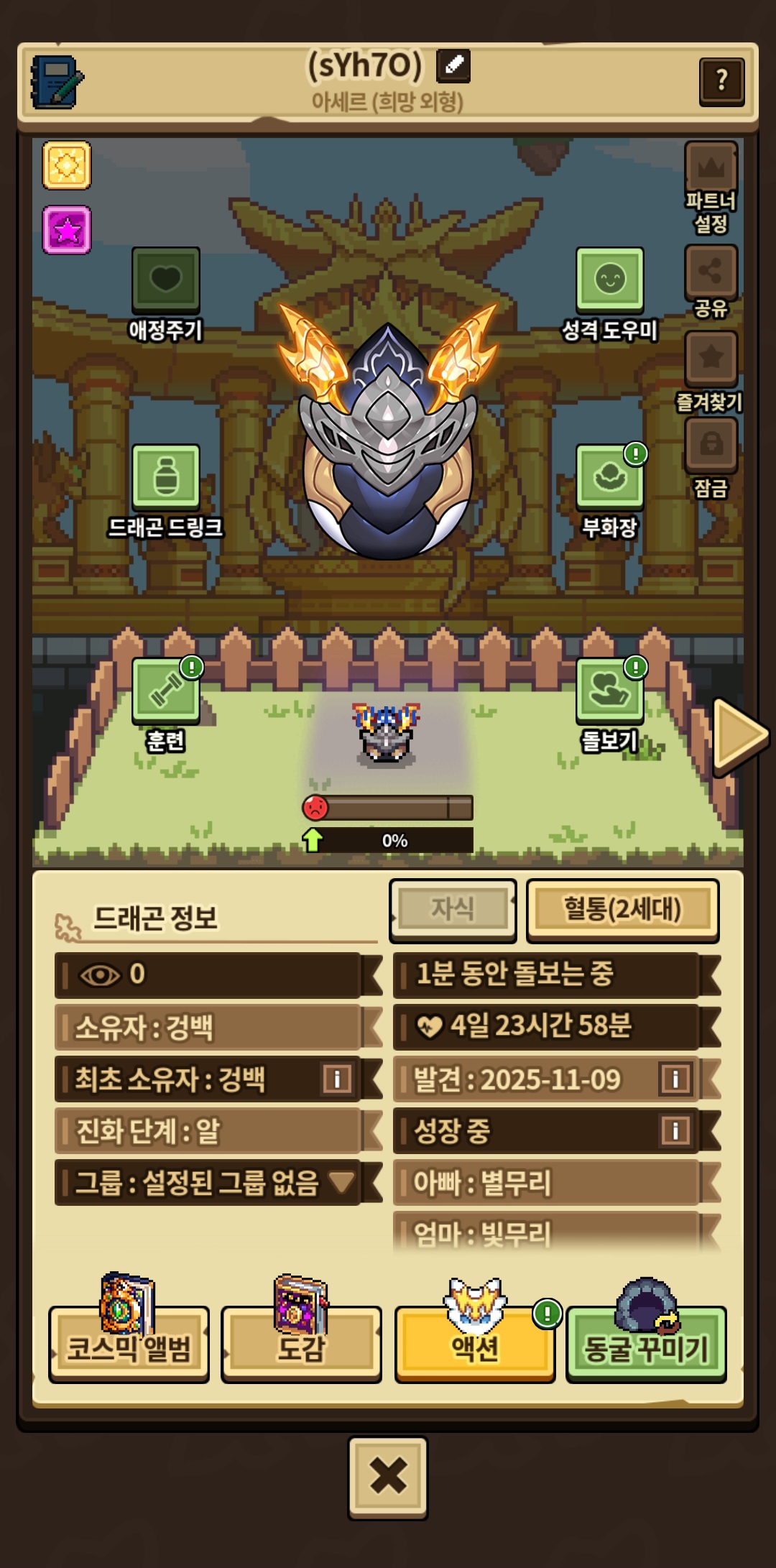
Task: Start 훈련 training
Action: (x=166, y=691)
